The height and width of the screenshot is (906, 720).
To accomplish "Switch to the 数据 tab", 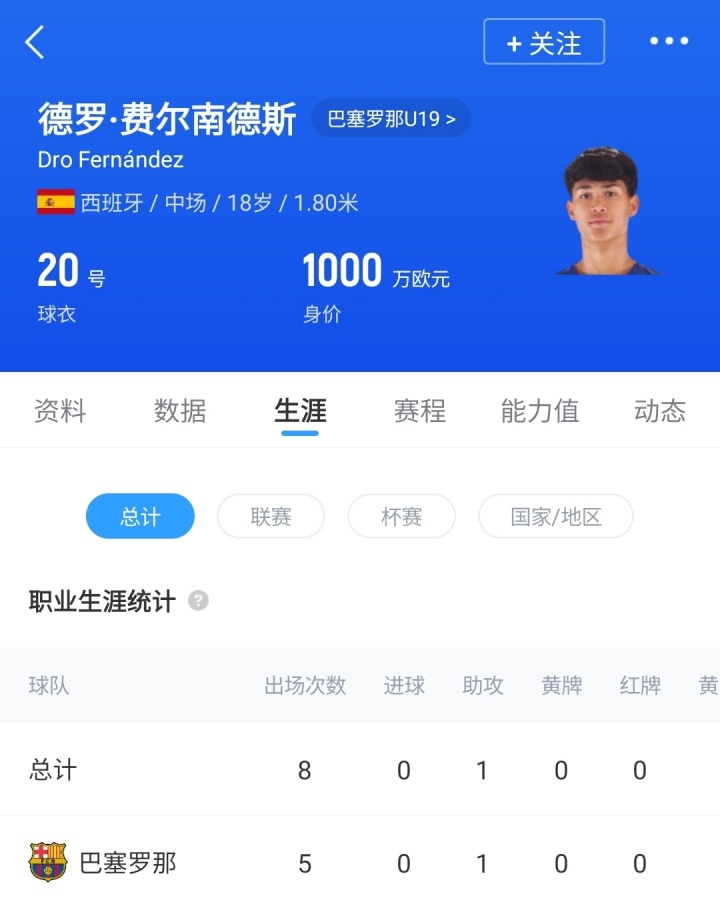I will pyautogui.click(x=180, y=411).
